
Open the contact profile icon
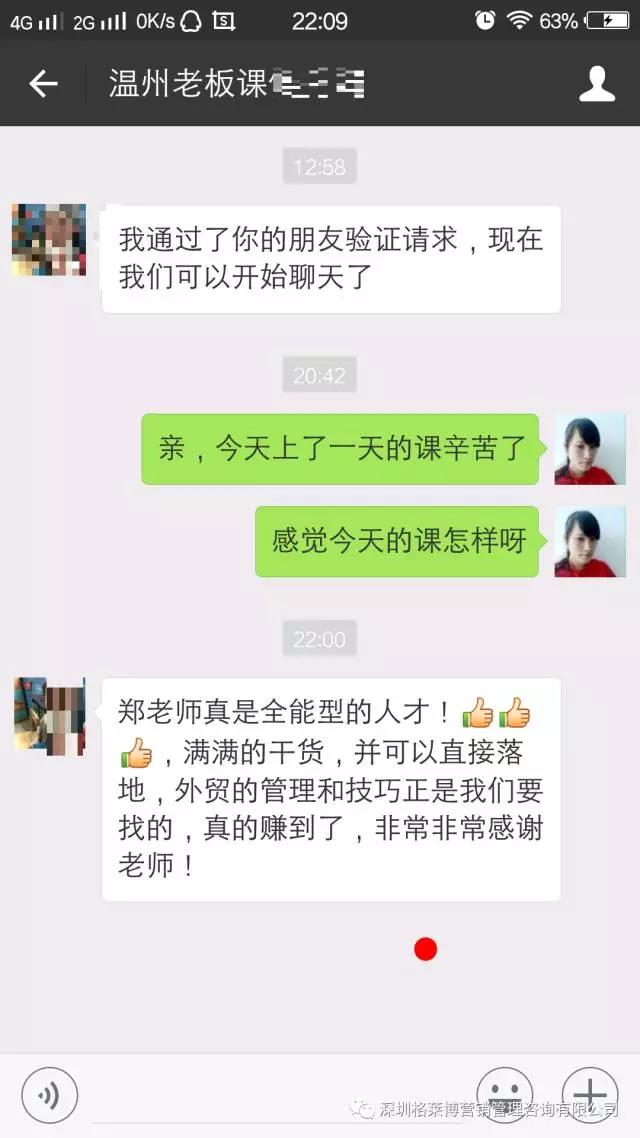pos(597,84)
